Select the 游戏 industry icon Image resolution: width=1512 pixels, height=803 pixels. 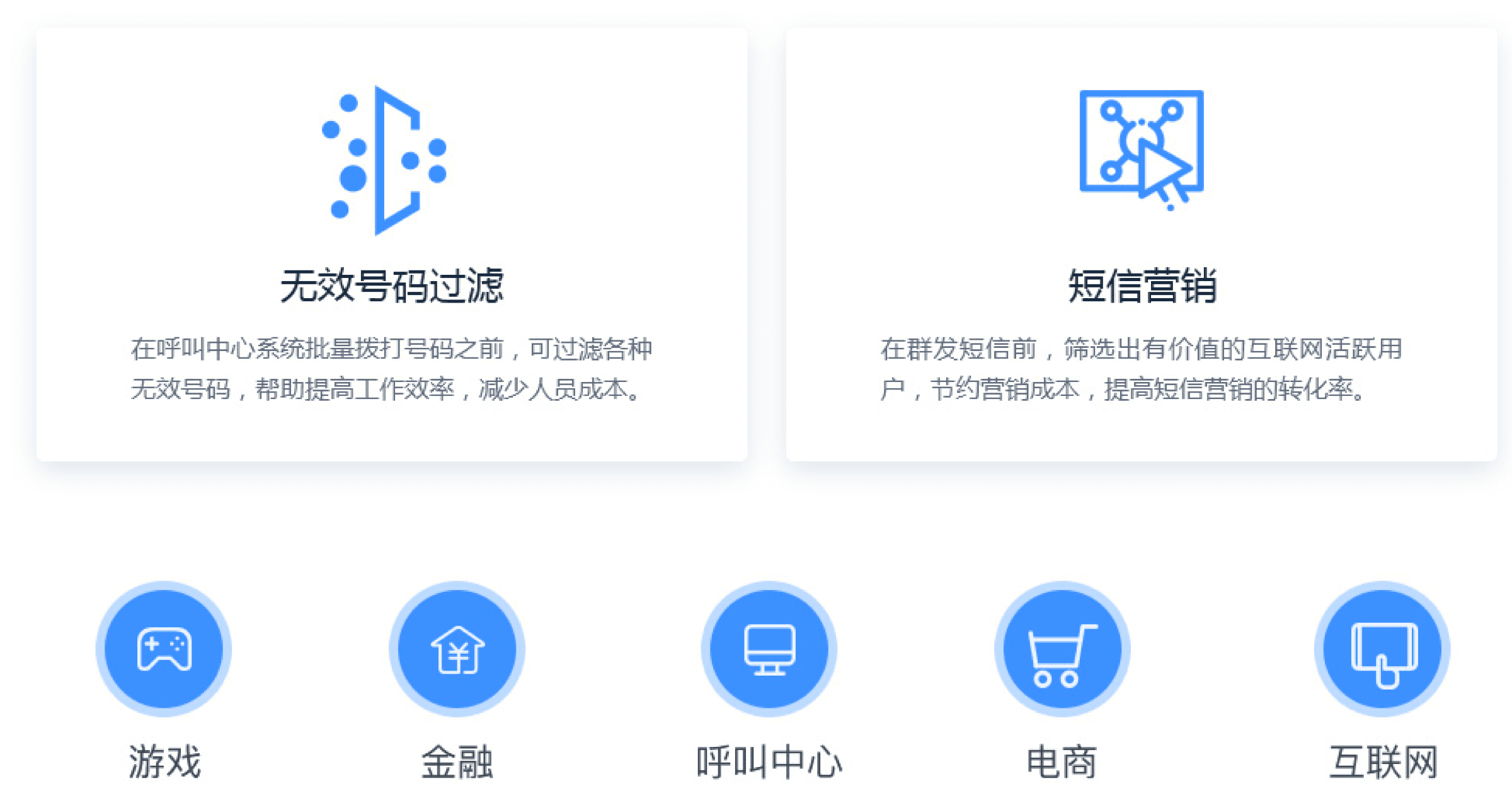click(x=164, y=649)
